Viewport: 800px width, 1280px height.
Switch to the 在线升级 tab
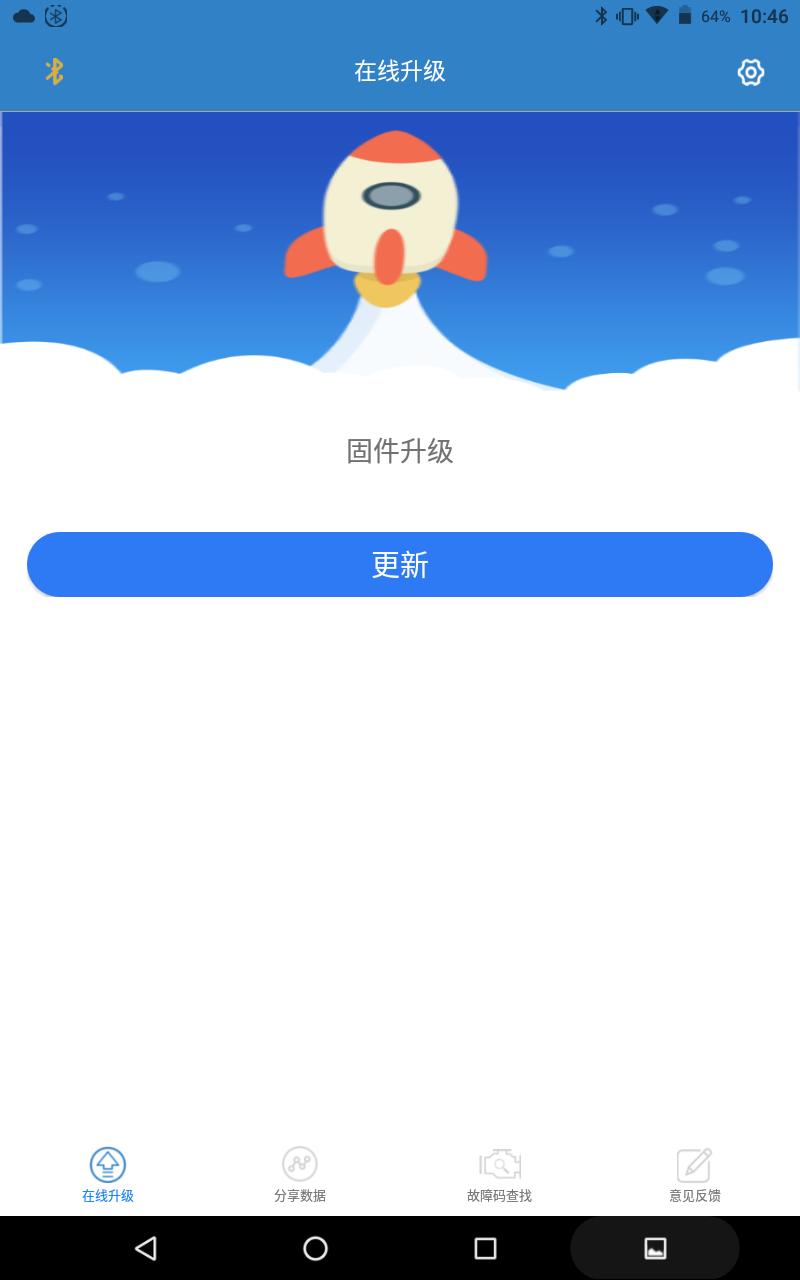tap(108, 1175)
